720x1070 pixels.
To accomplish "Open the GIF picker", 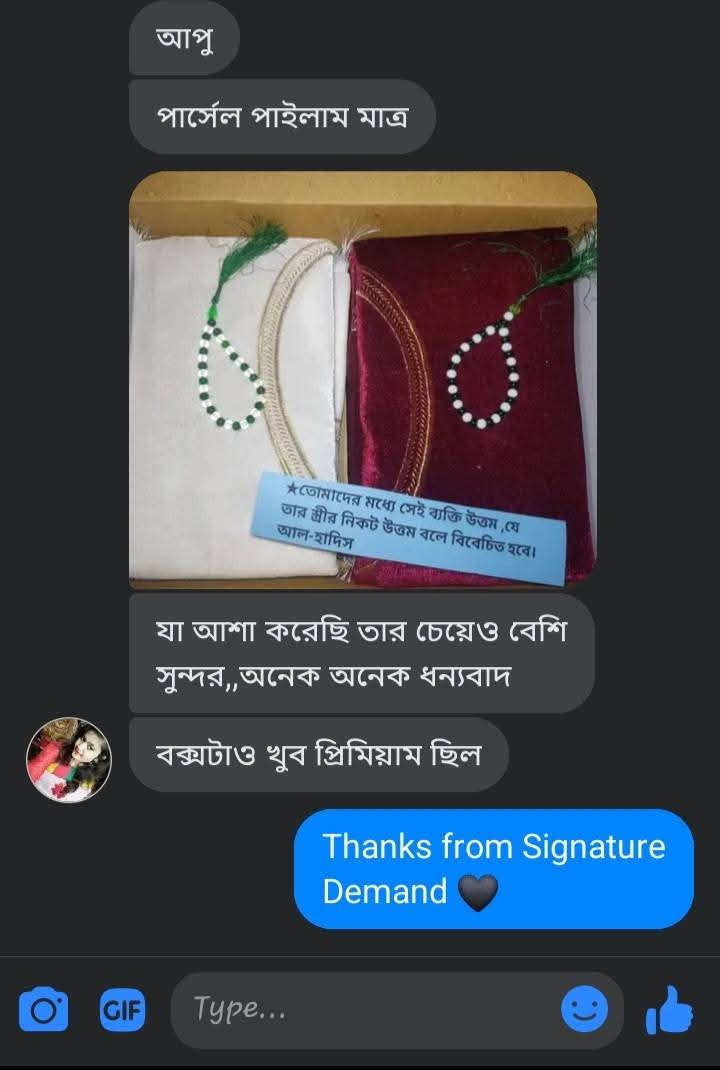I will [x=122, y=1010].
